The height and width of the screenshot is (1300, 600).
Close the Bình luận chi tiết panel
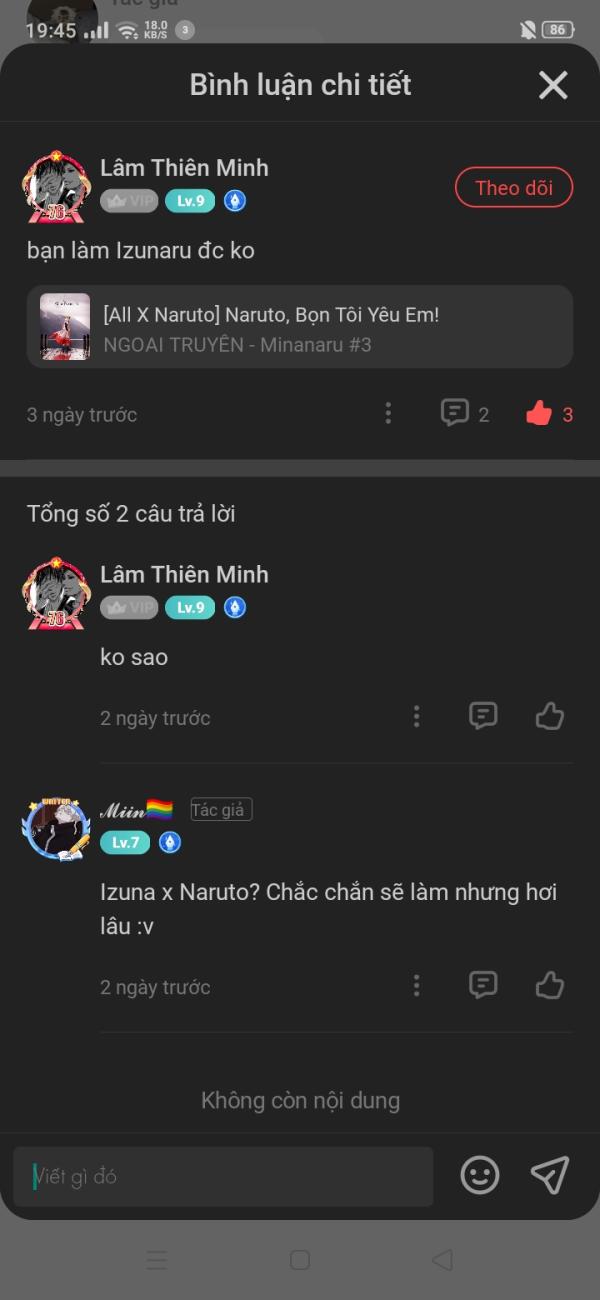(553, 85)
